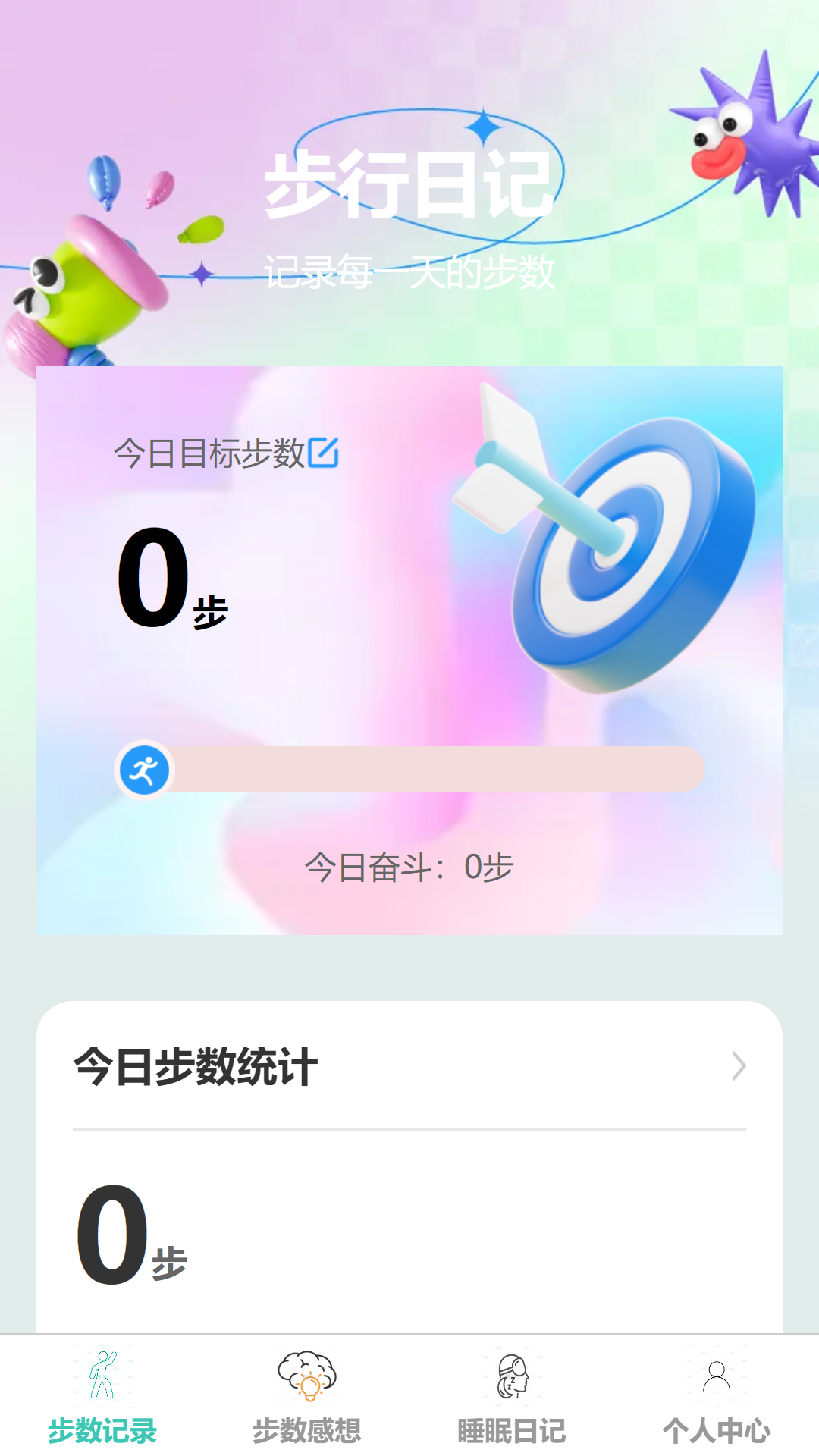Viewport: 819px width, 1456px height.
Task: Click the edit goal pencil icon
Action: (325, 455)
